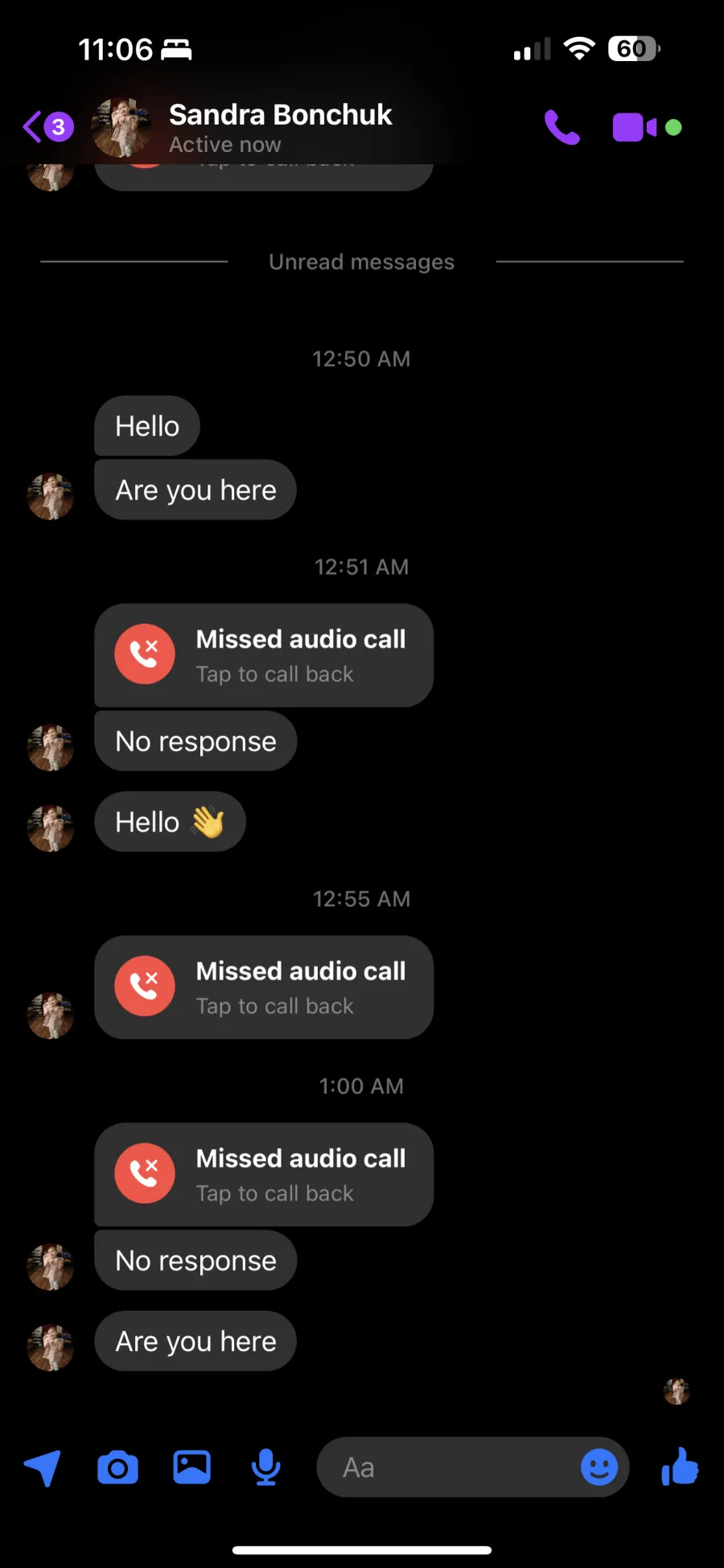
Task: Open the camera to take a photo
Action: pos(117,1467)
